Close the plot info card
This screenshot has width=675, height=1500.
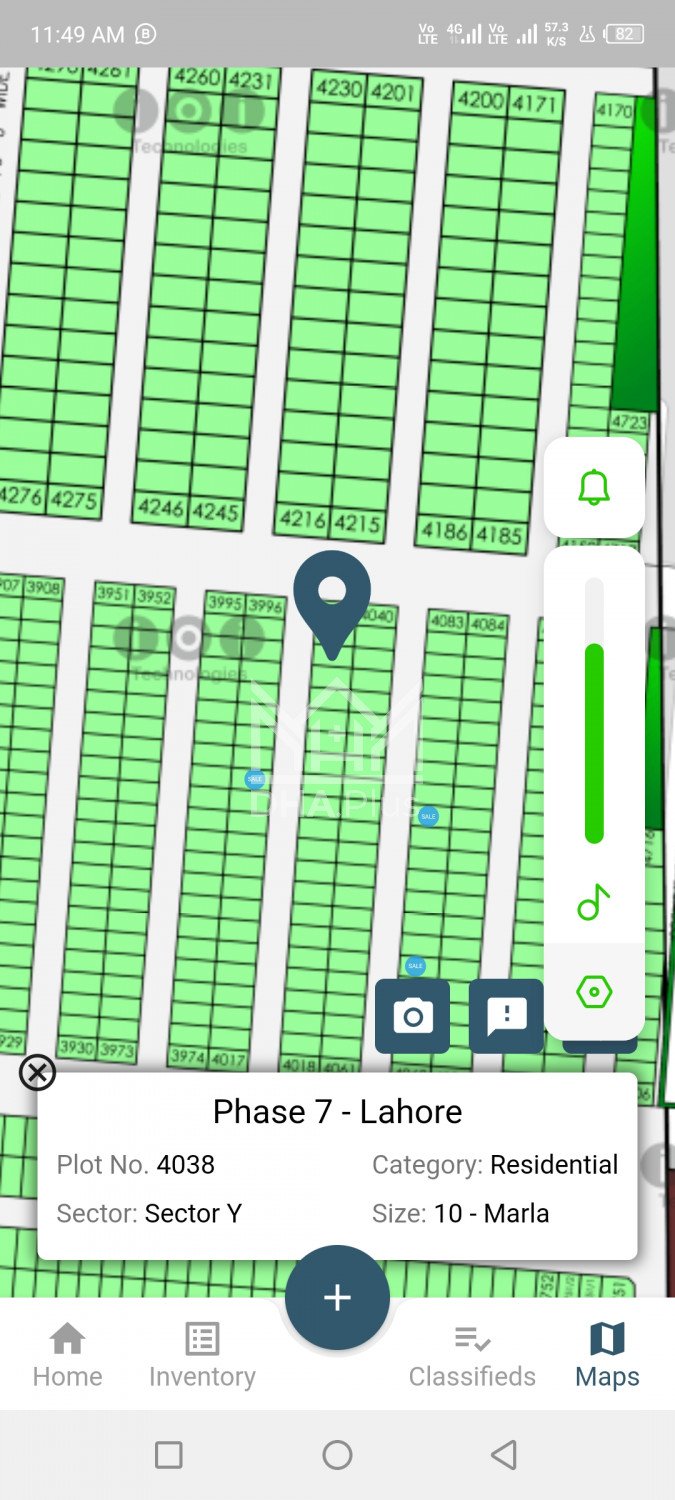(x=37, y=1073)
